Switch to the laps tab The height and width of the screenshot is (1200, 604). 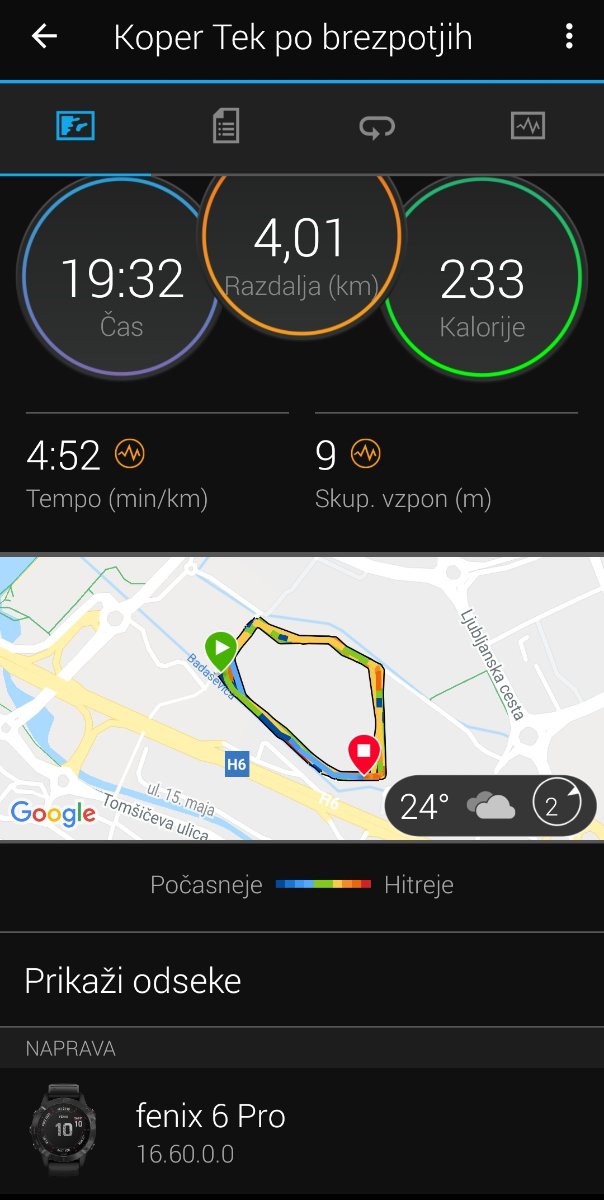tap(377, 127)
